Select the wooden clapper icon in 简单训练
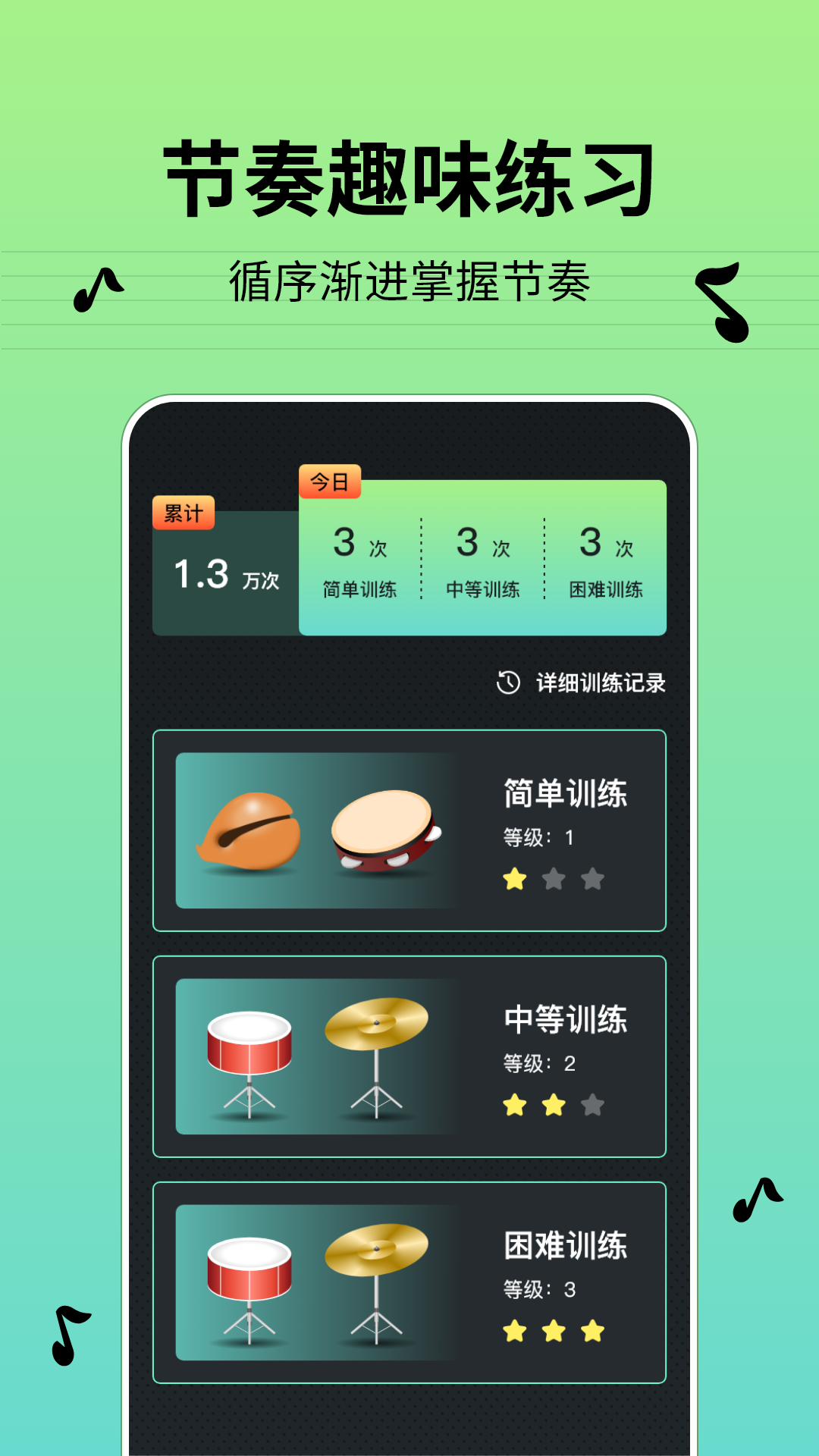The height and width of the screenshot is (1456, 819). click(x=250, y=830)
